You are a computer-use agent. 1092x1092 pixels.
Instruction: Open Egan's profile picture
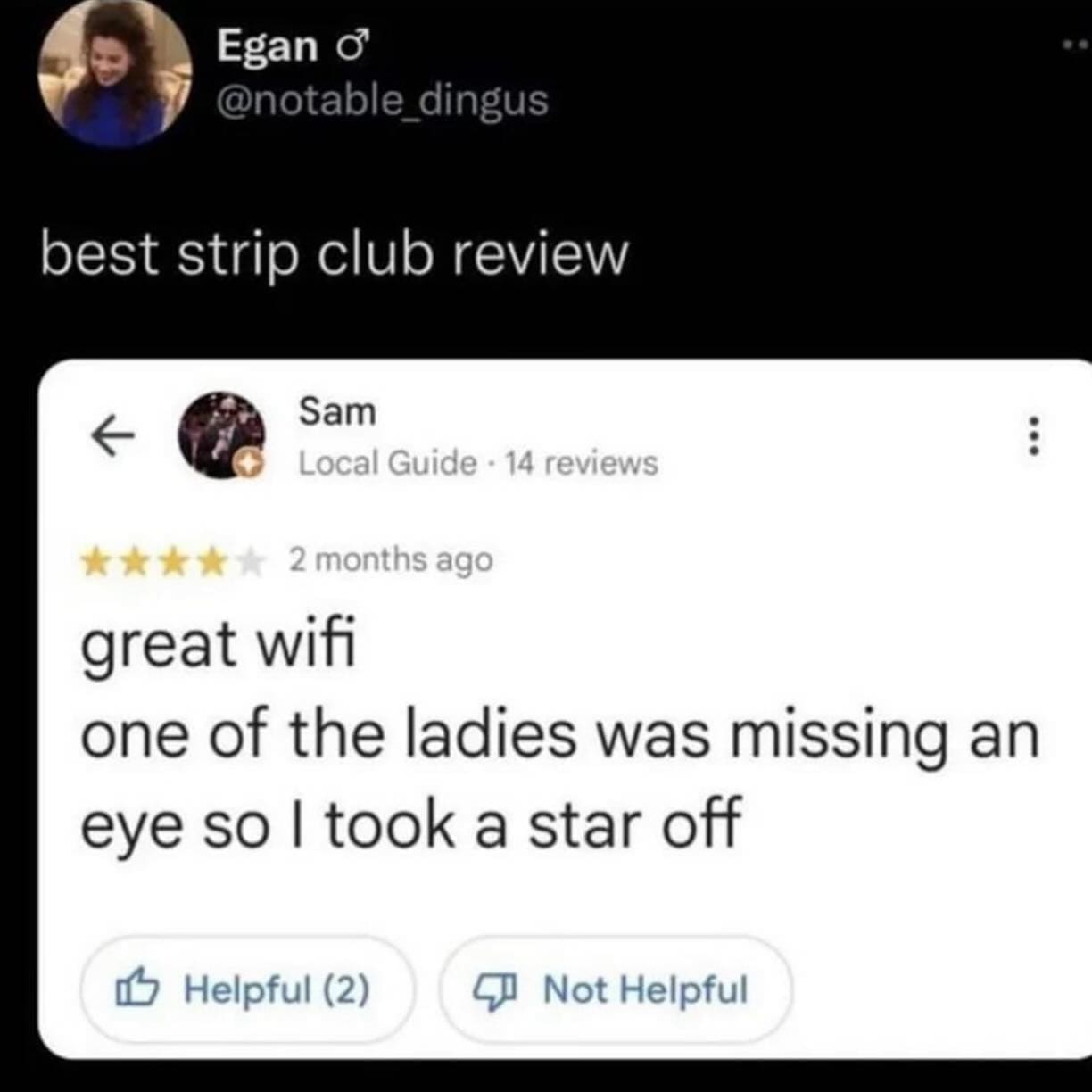[114, 73]
